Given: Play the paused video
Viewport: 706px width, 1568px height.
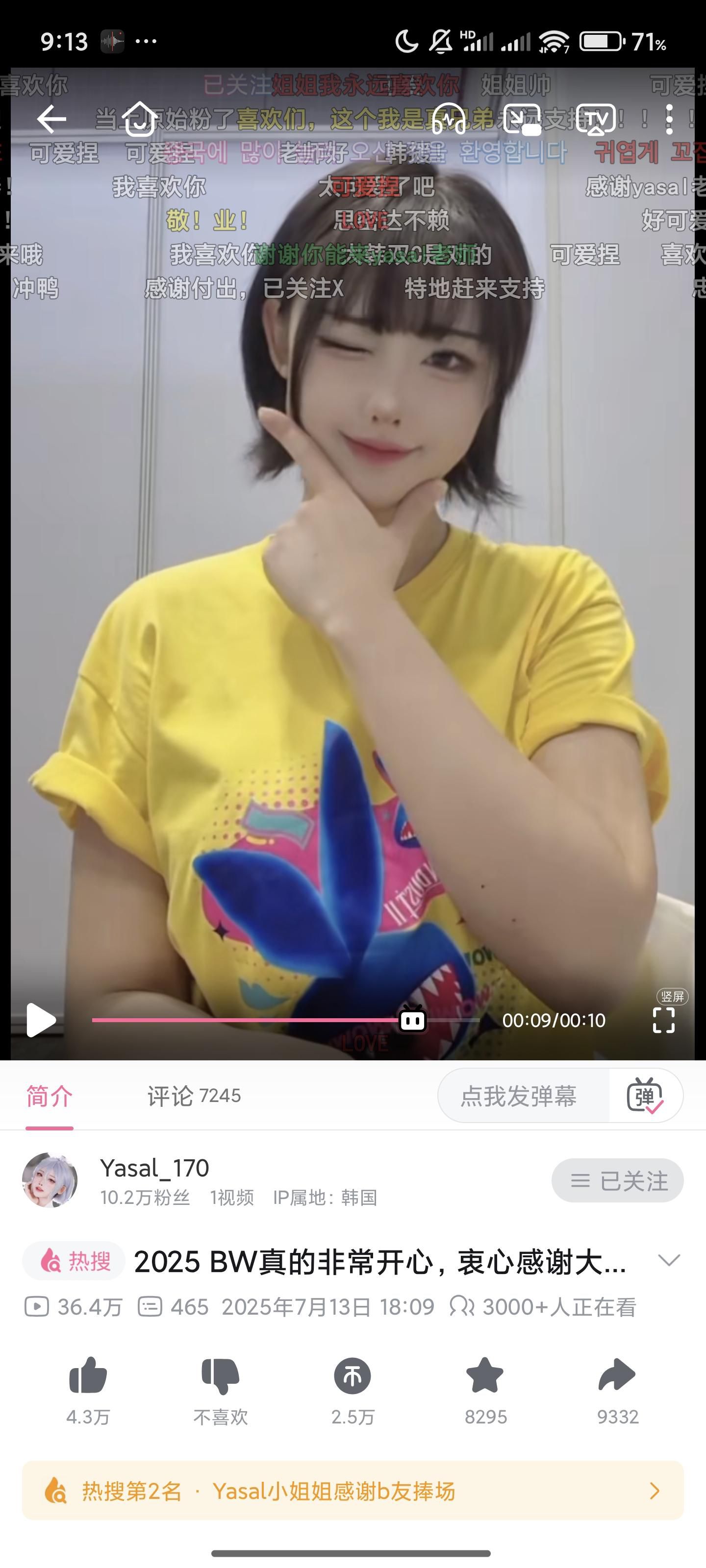Looking at the screenshot, I should 41,1020.
